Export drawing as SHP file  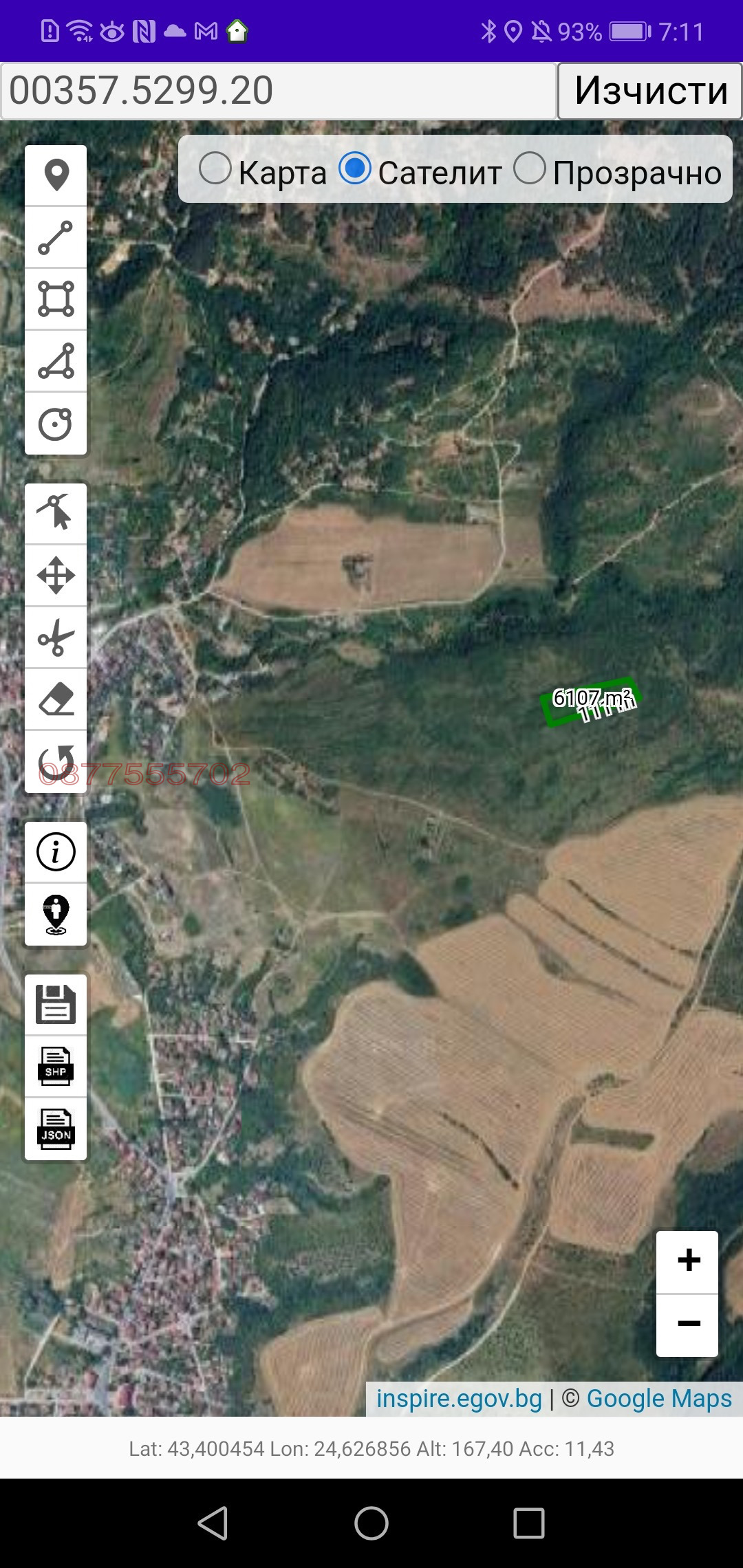tap(56, 1067)
